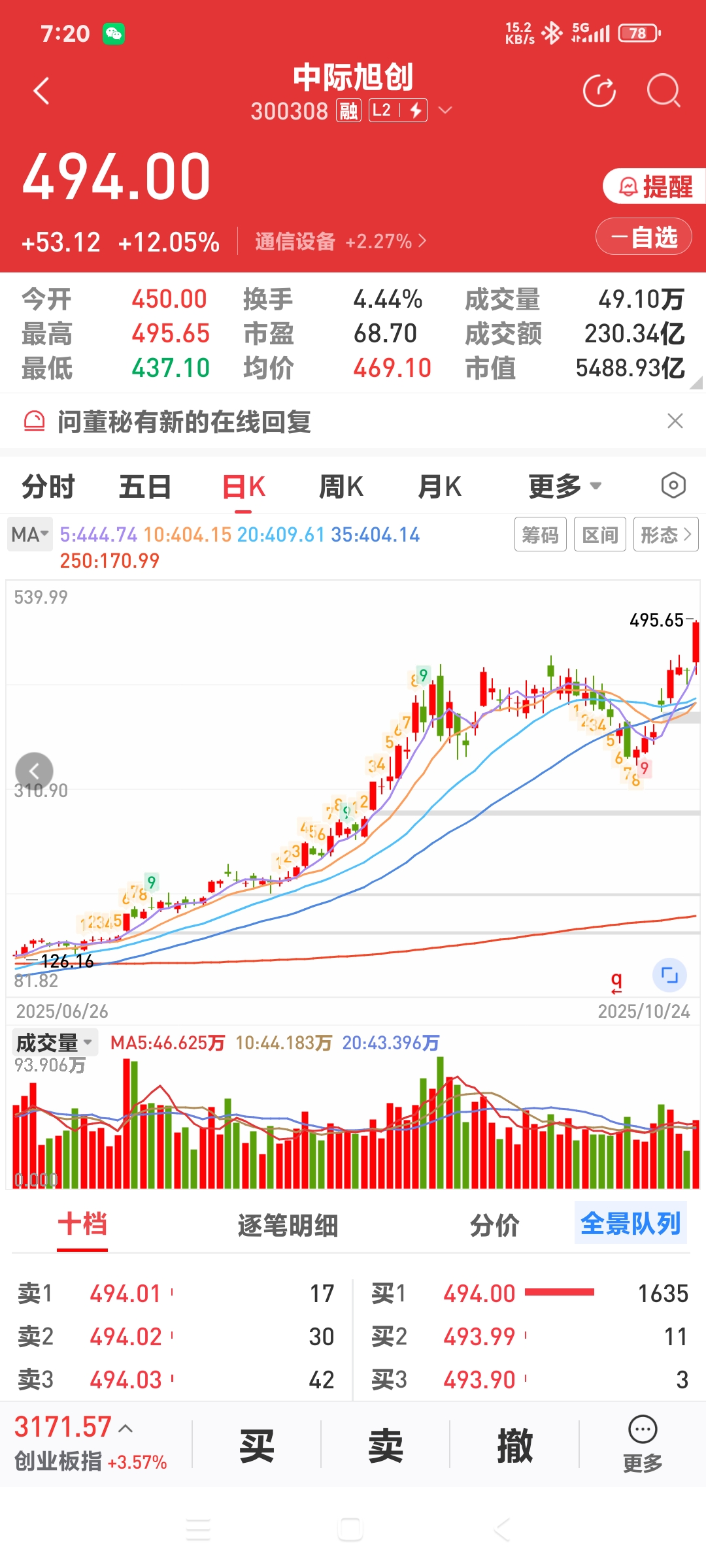The height and width of the screenshot is (1568, 706).
Task: Tap 买 to buy this stock
Action: coord(256,1446)
